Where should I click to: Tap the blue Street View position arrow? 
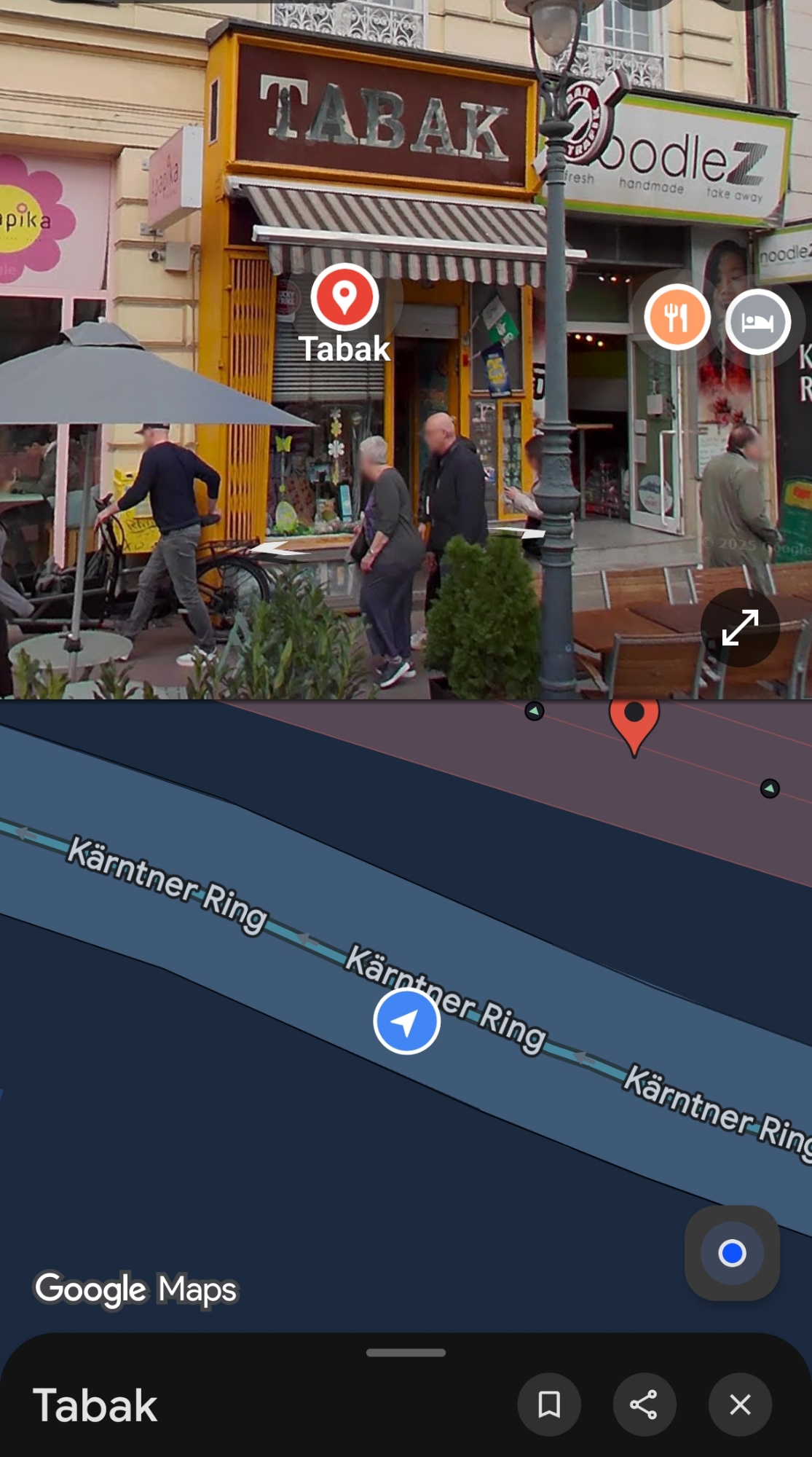(x=406, y=1021)
